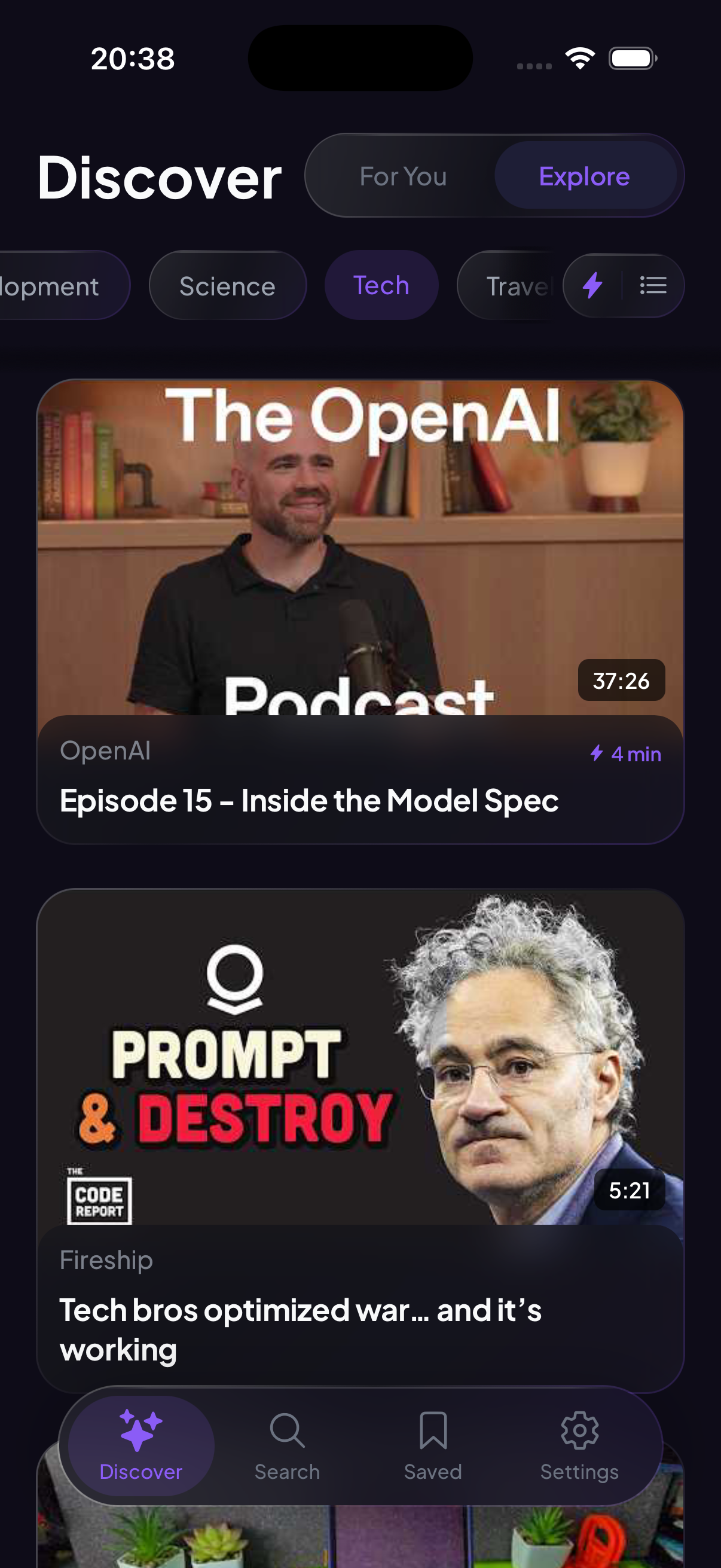Filter by the Science chip
The height and width of the screenshot is (1568, 721).
[x=228, y=286]
